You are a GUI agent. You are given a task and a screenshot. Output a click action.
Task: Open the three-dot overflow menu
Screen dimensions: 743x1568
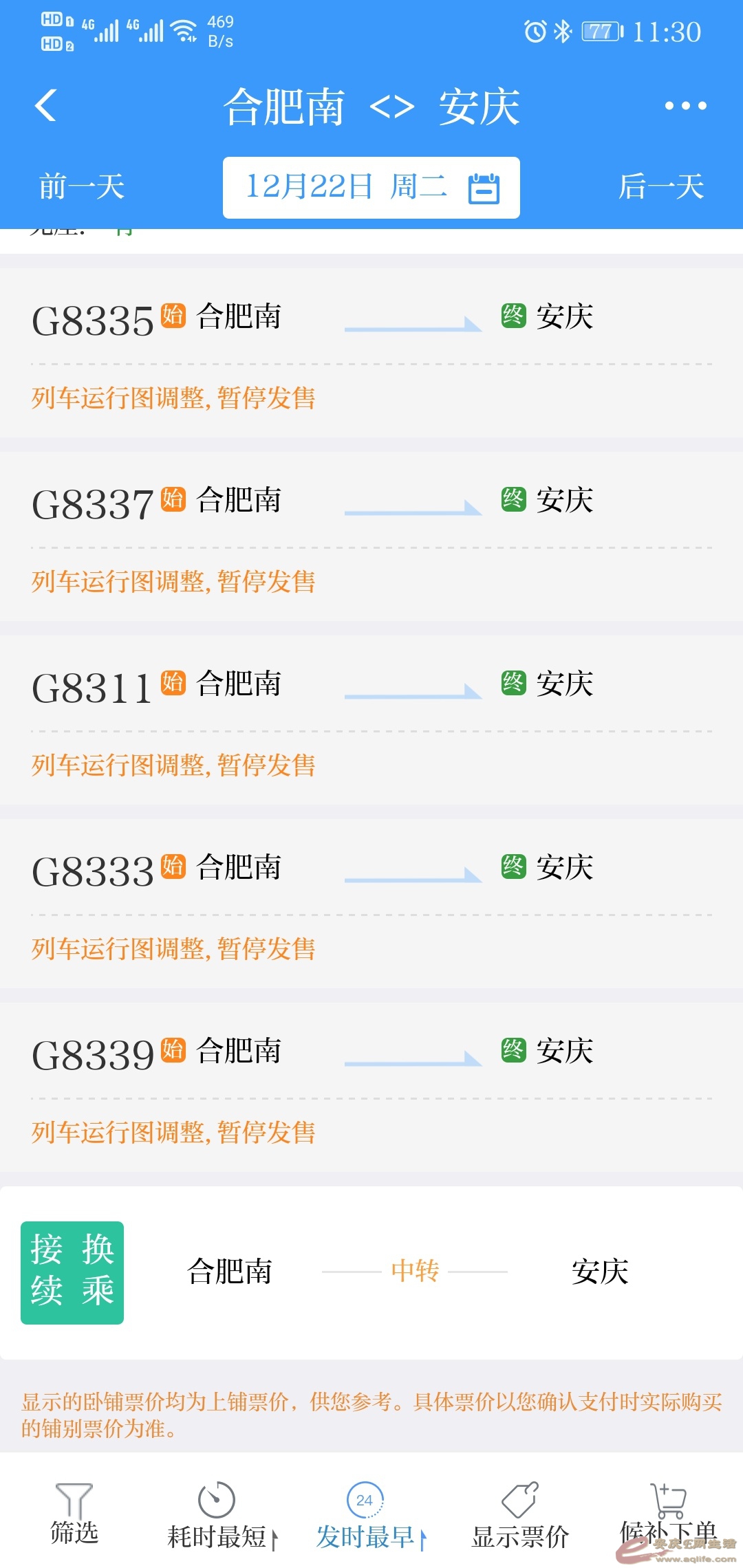(685, 106)
